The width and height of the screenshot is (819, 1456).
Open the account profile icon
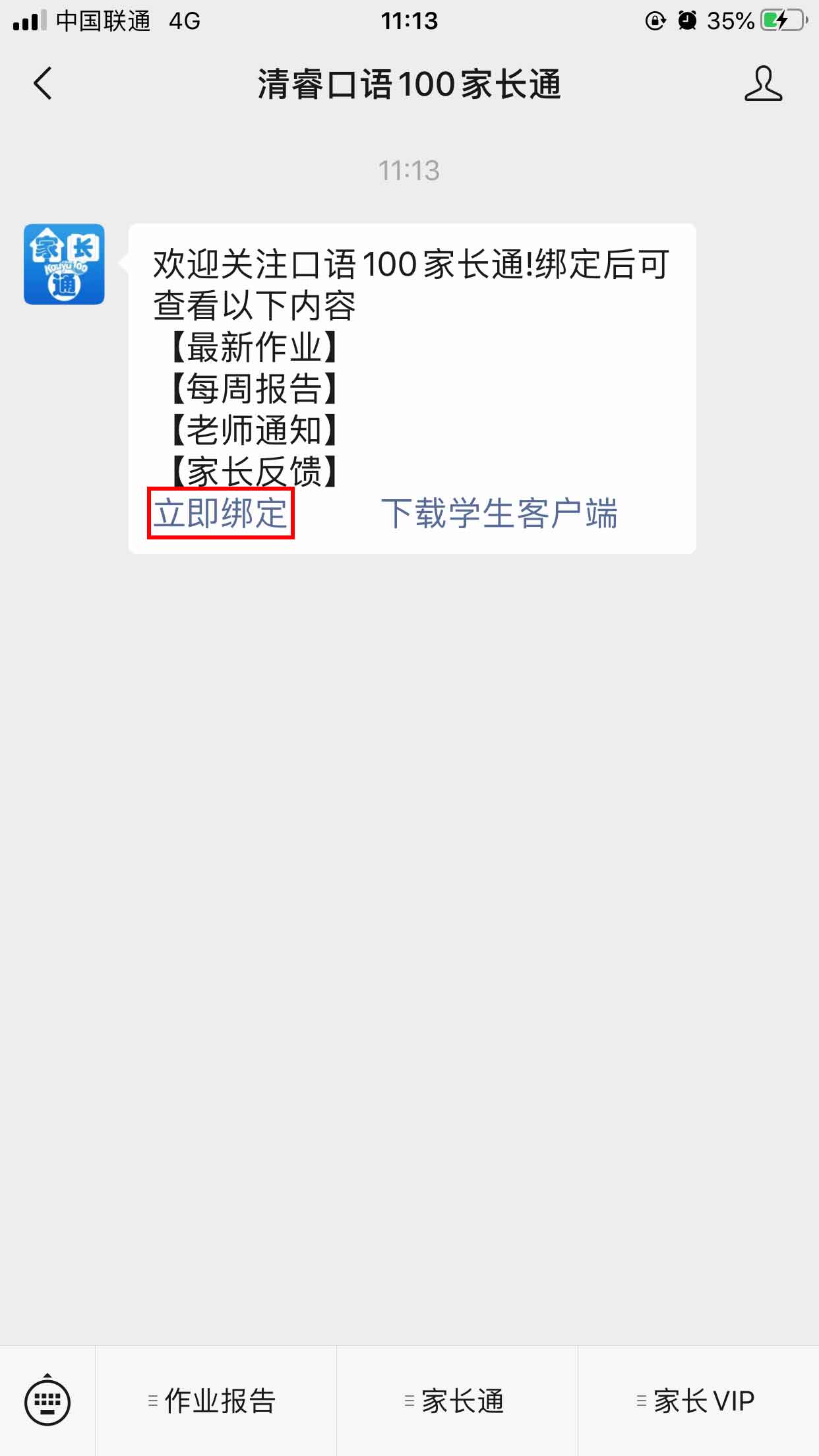(763, 84)
